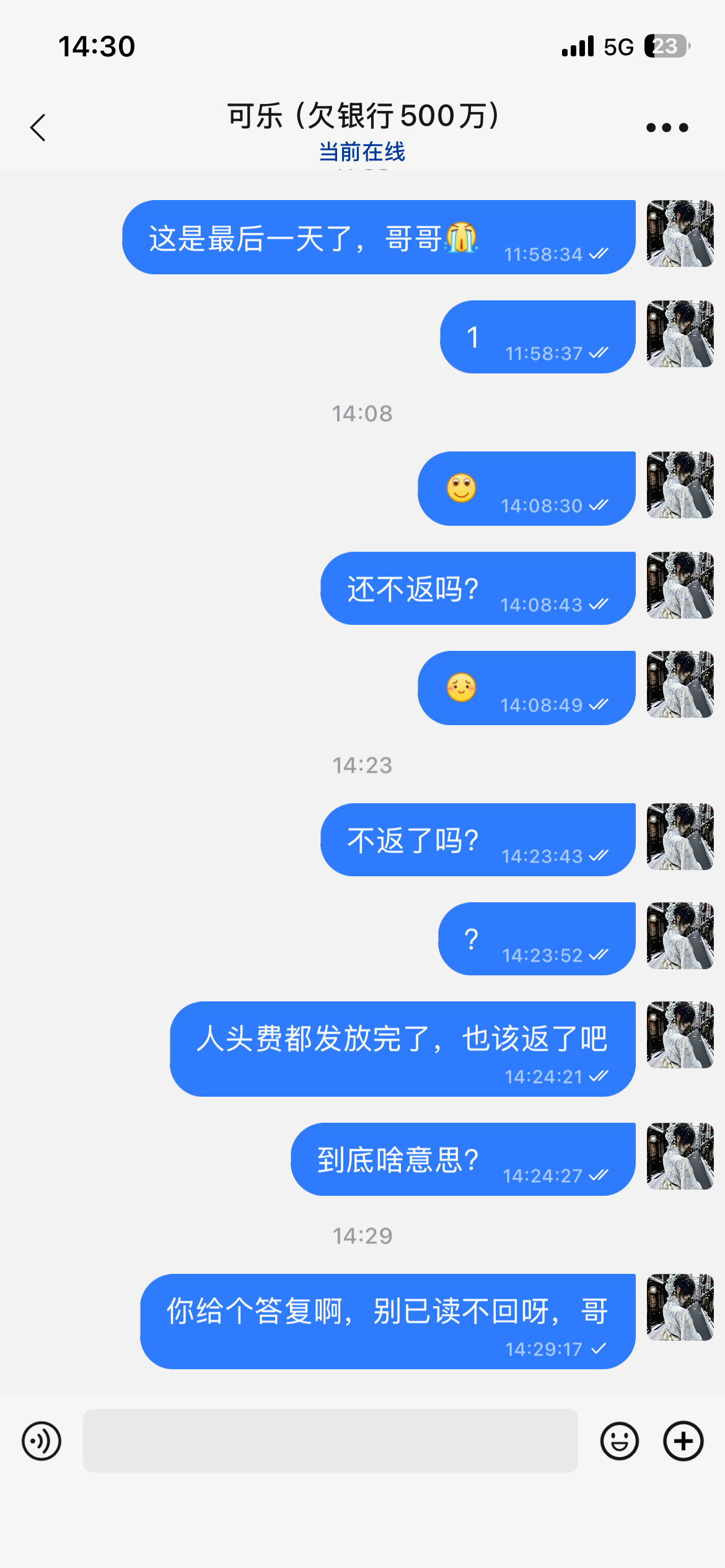
Task: Open the plus attachment menu
Action: point(683,1442)
